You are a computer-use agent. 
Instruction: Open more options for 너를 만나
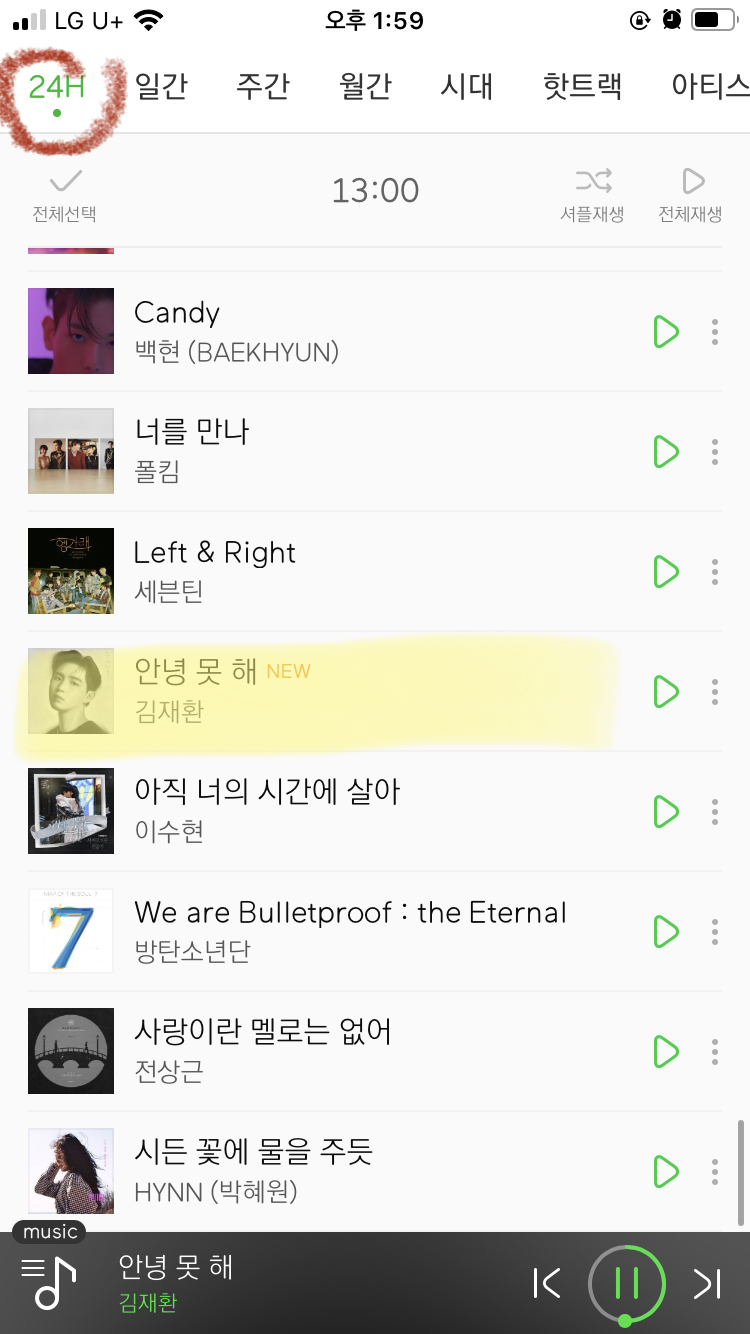click(x=714, y=452)
